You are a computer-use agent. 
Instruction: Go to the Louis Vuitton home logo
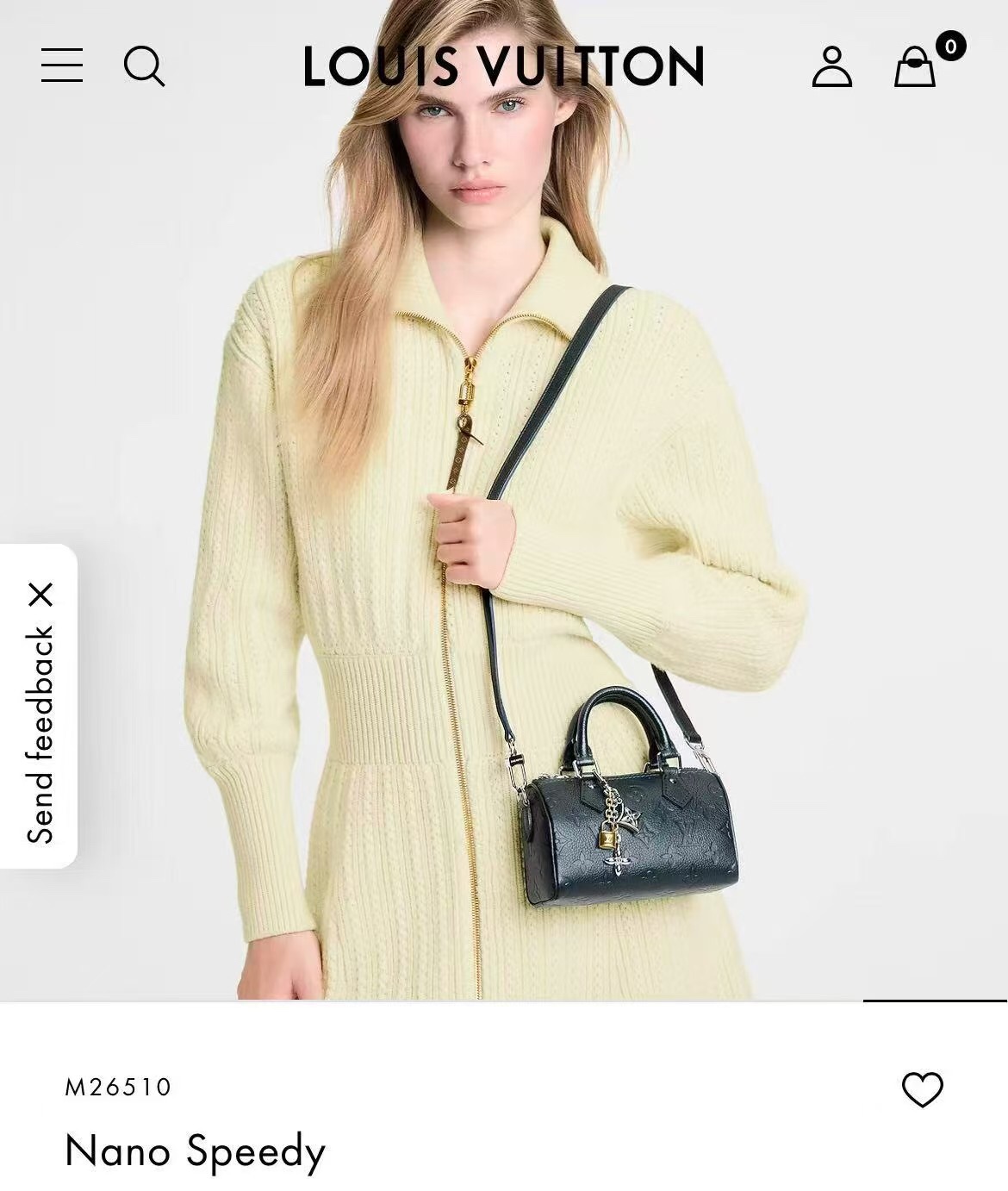click(504, 66)
